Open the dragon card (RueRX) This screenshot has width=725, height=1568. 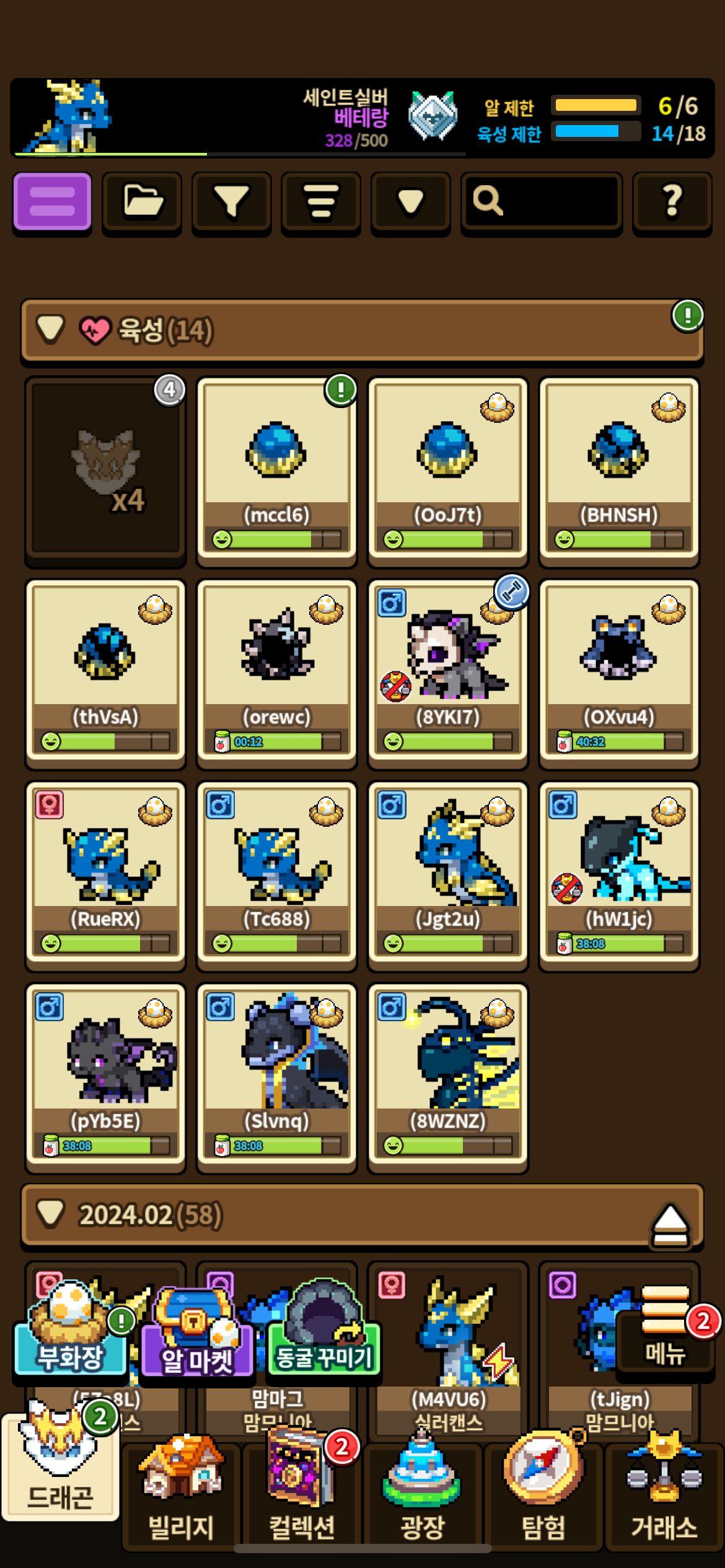(x=105, y=874)
